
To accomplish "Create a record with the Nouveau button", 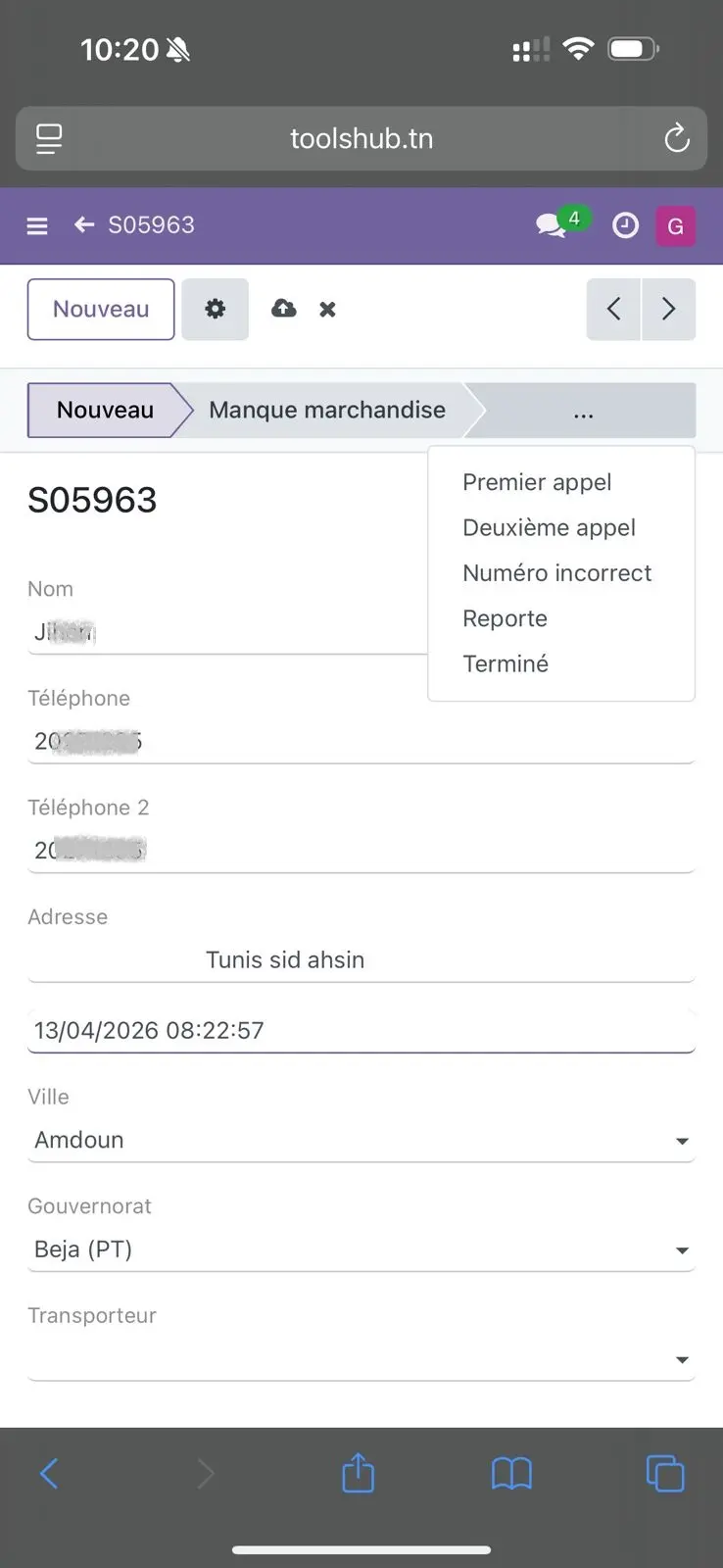I will click(x=101, y=310).
